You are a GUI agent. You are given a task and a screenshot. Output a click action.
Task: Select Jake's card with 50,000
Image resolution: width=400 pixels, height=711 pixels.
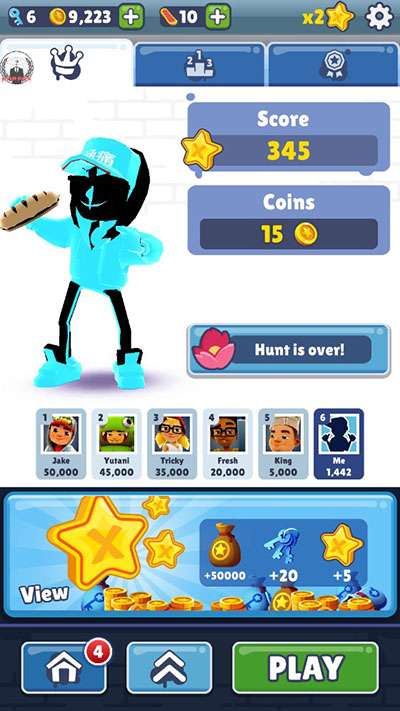click(61, 444)
